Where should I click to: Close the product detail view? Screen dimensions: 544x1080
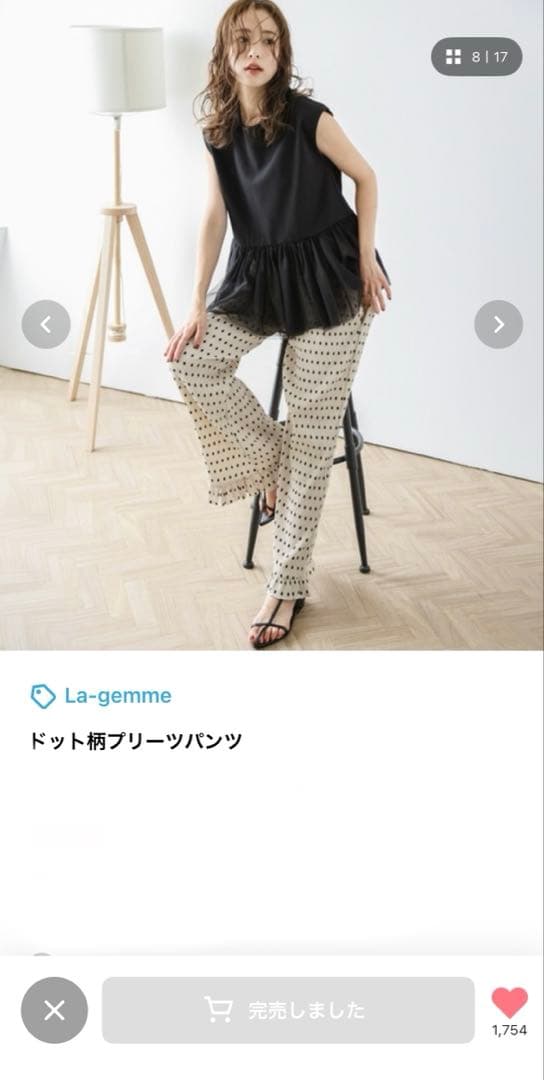tap(54, 1010)
